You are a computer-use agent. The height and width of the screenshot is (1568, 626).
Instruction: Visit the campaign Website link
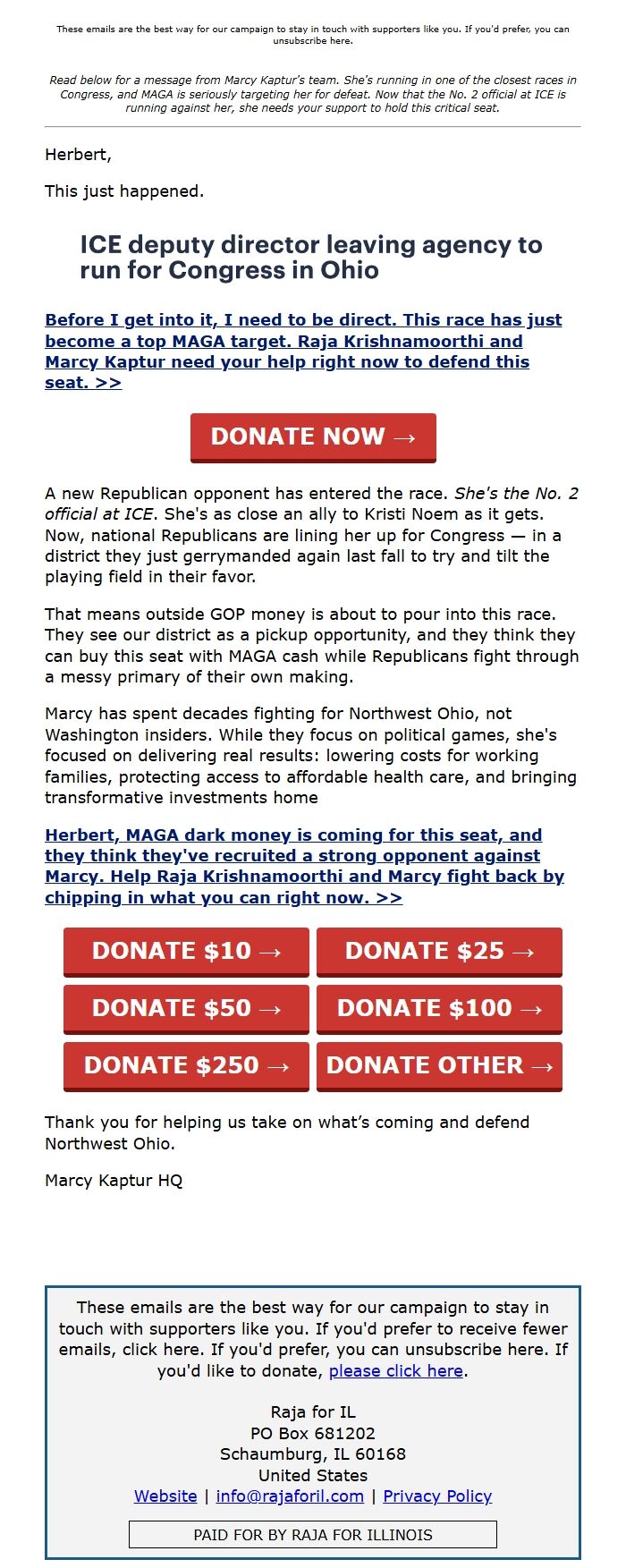[x=165, y=1496]
